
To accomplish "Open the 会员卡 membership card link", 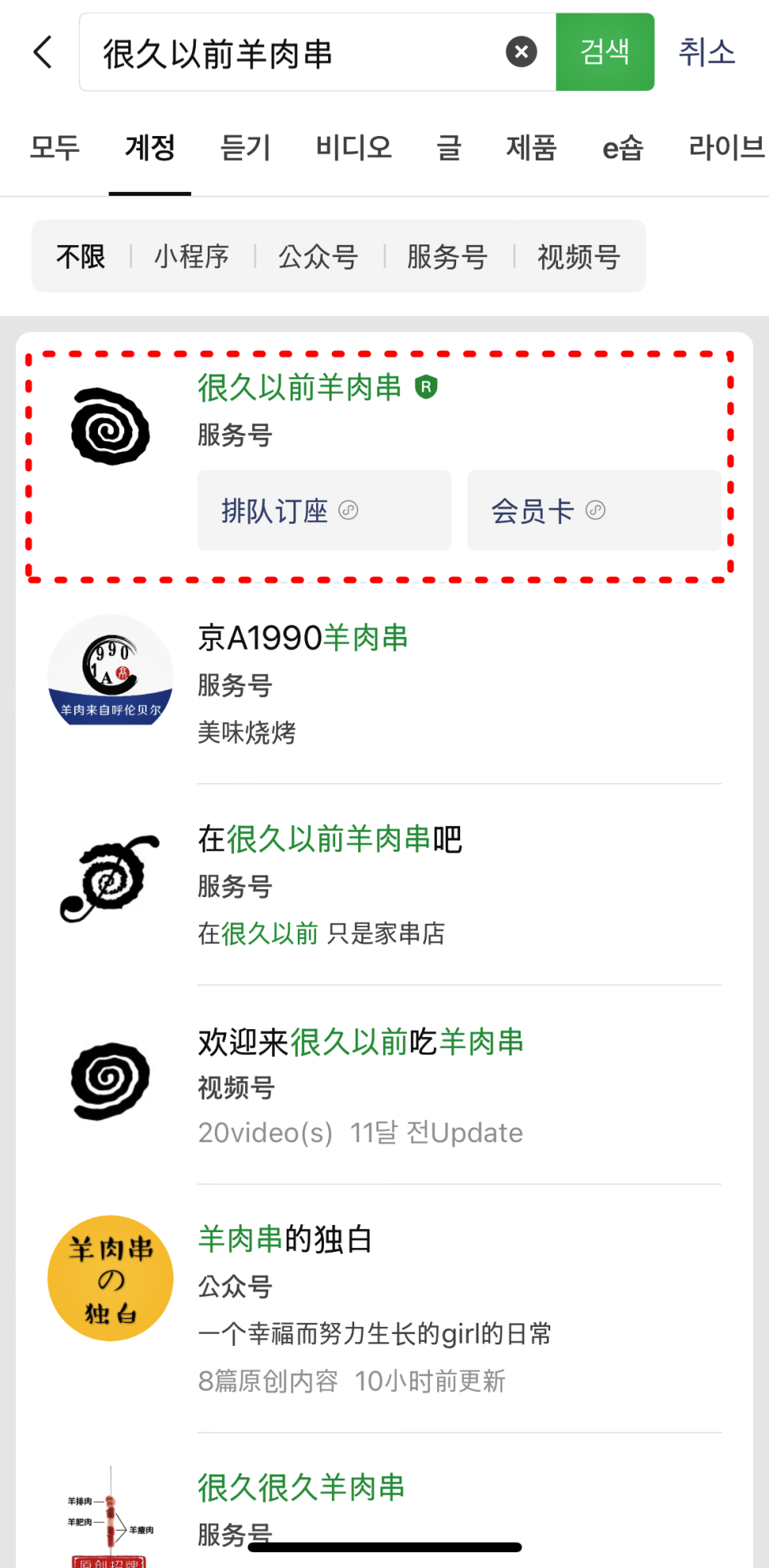I will pyautogui.click(x=593, y=510).
